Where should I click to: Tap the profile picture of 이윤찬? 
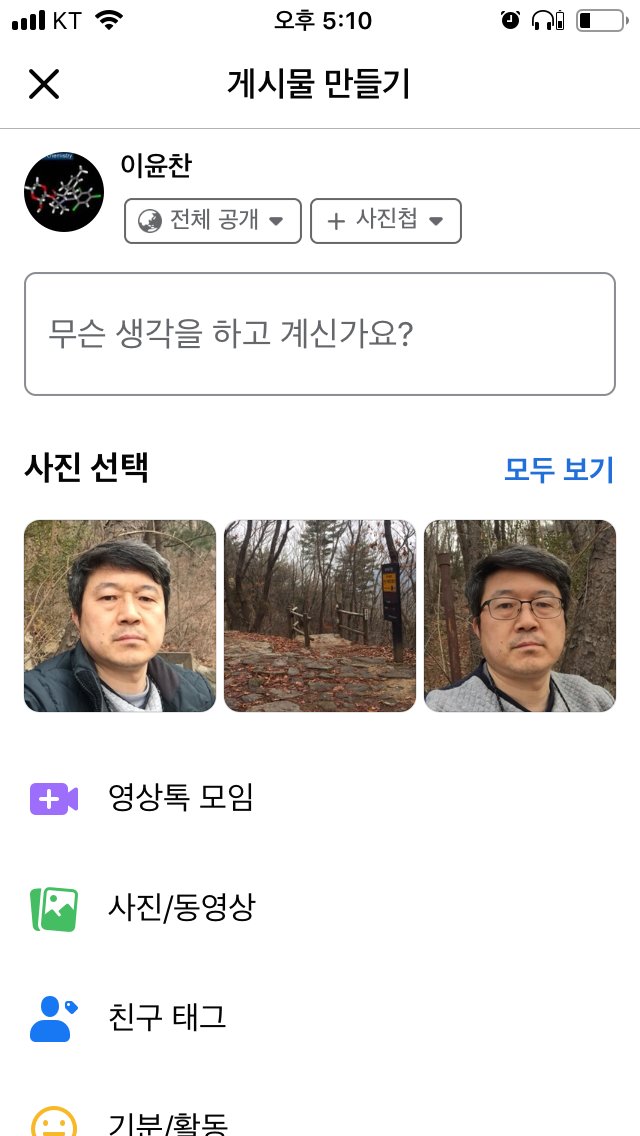[x=64, y=192]
